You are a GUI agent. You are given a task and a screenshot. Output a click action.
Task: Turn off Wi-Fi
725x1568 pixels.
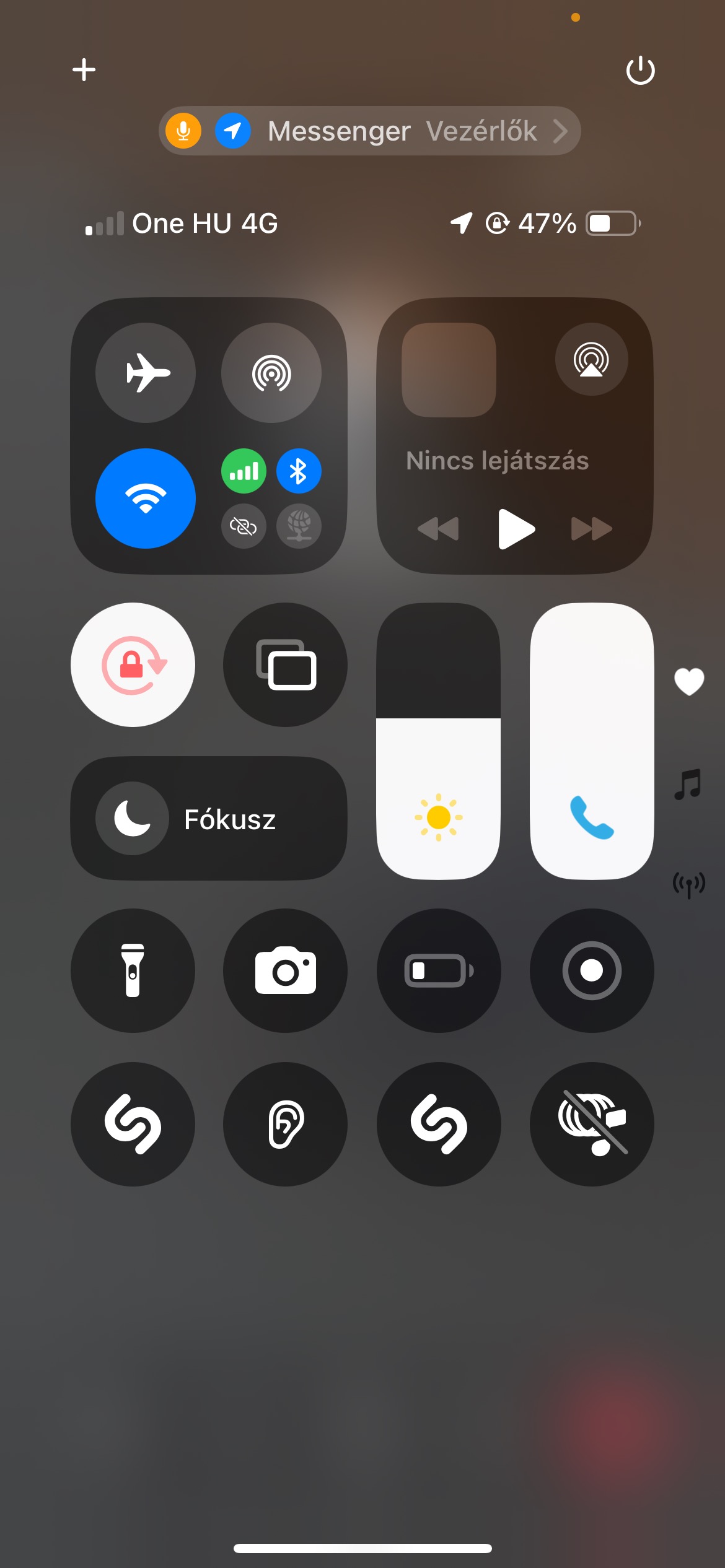coord(146,499)
